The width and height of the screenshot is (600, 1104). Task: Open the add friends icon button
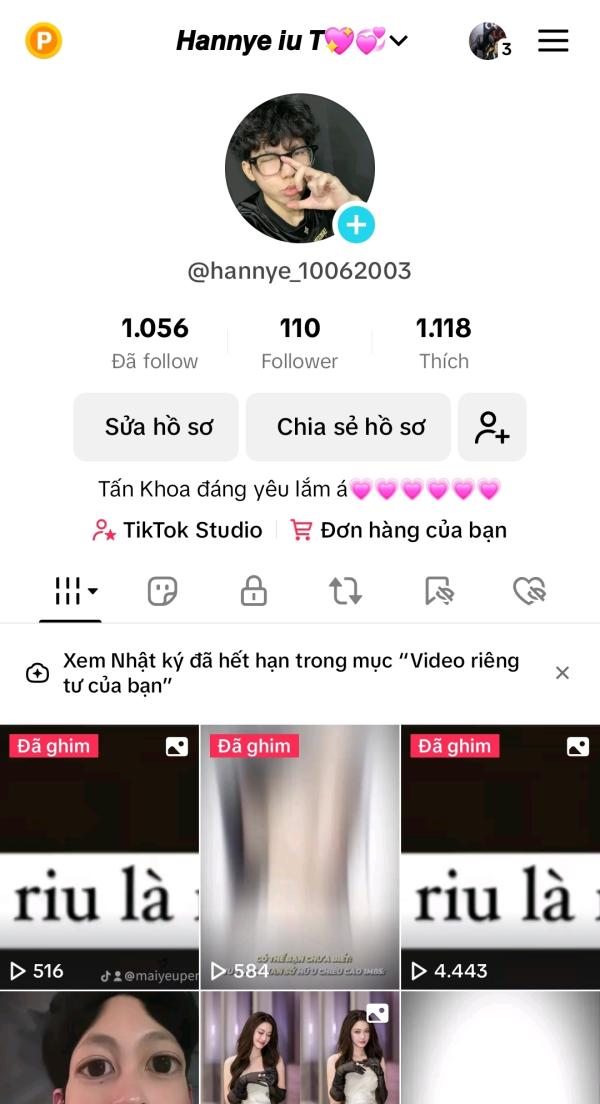[x=492, y=427]
